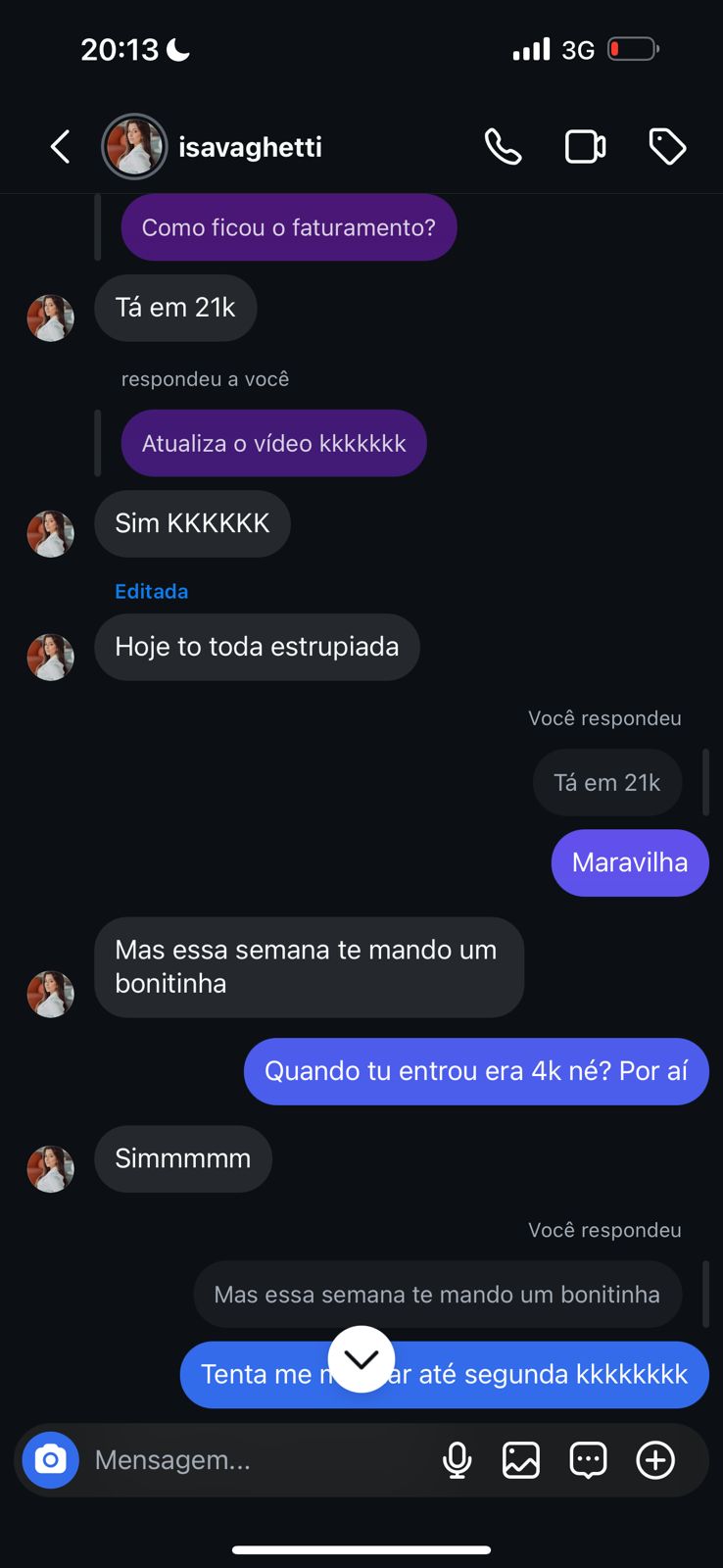Open more options with the plus icon
The width and height of the screenshot is (723, 1568).
pos(655,1460)
